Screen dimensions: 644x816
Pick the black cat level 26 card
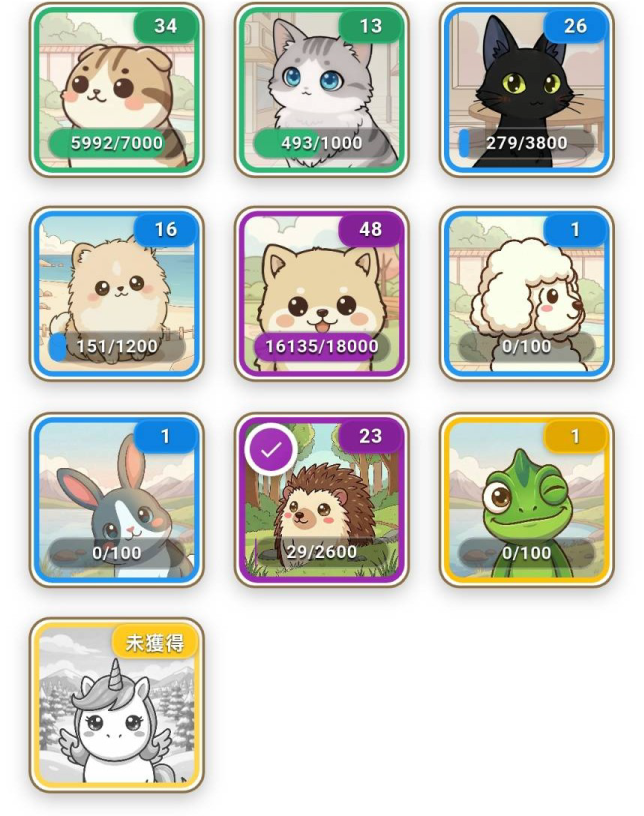click(x=526, y=90)
